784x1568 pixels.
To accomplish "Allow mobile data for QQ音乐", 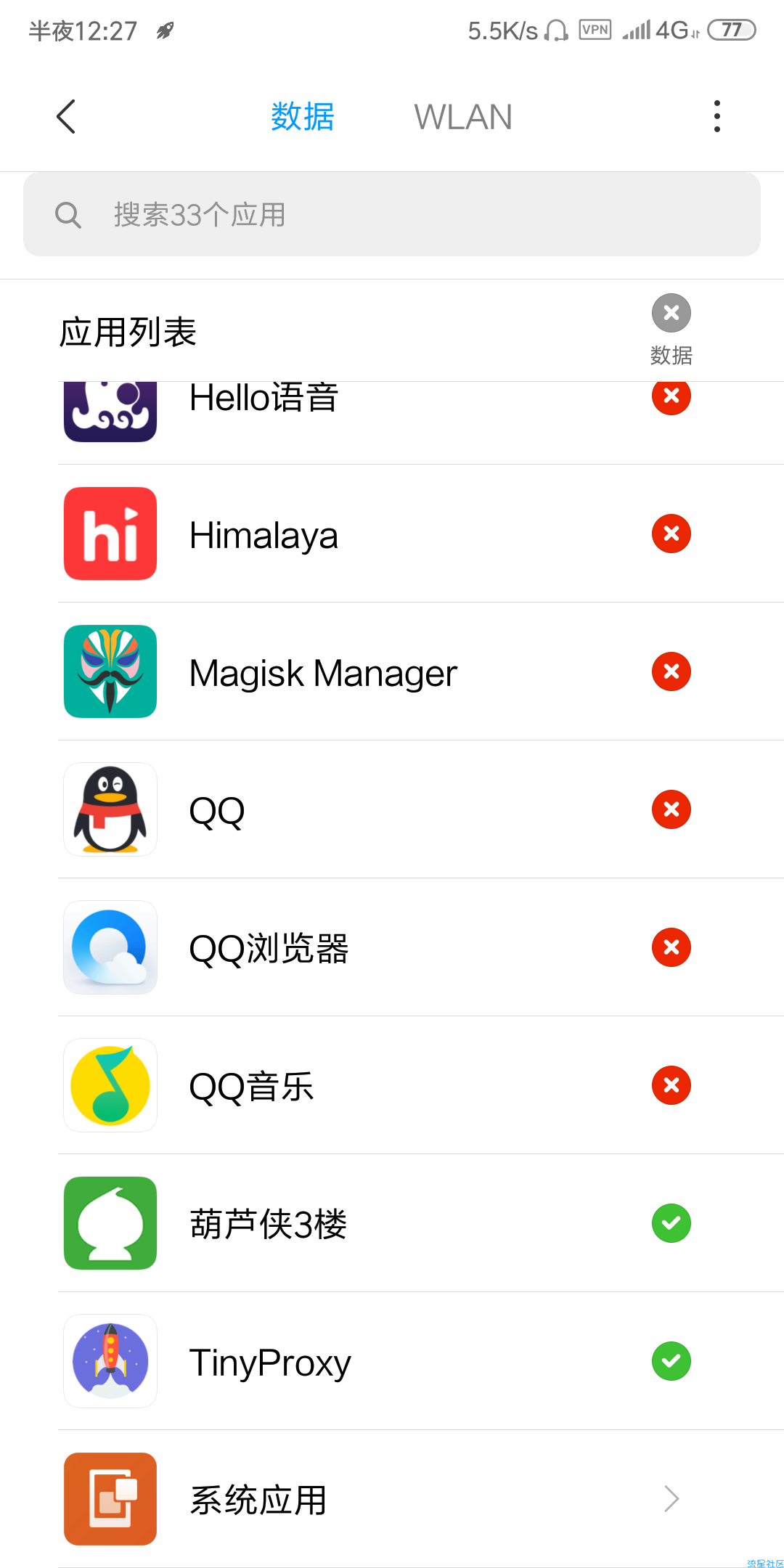I will click(x=671, y=1085).
